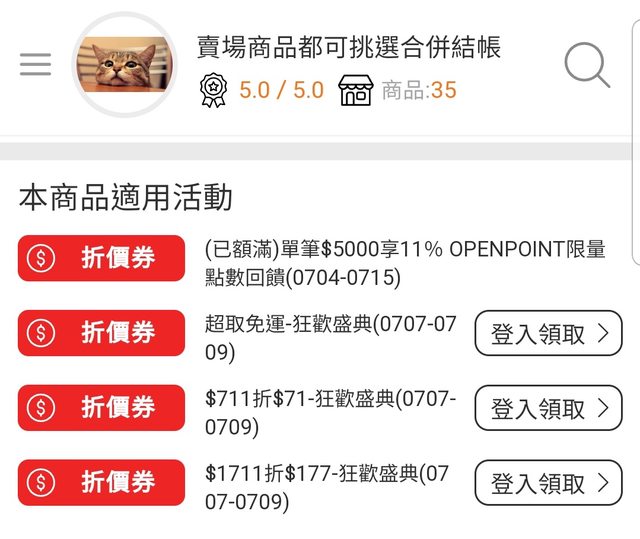Open the seller's cat avatar profile
Image resolution: width=640 pixels, height=539 pixels.
point(125,65)
